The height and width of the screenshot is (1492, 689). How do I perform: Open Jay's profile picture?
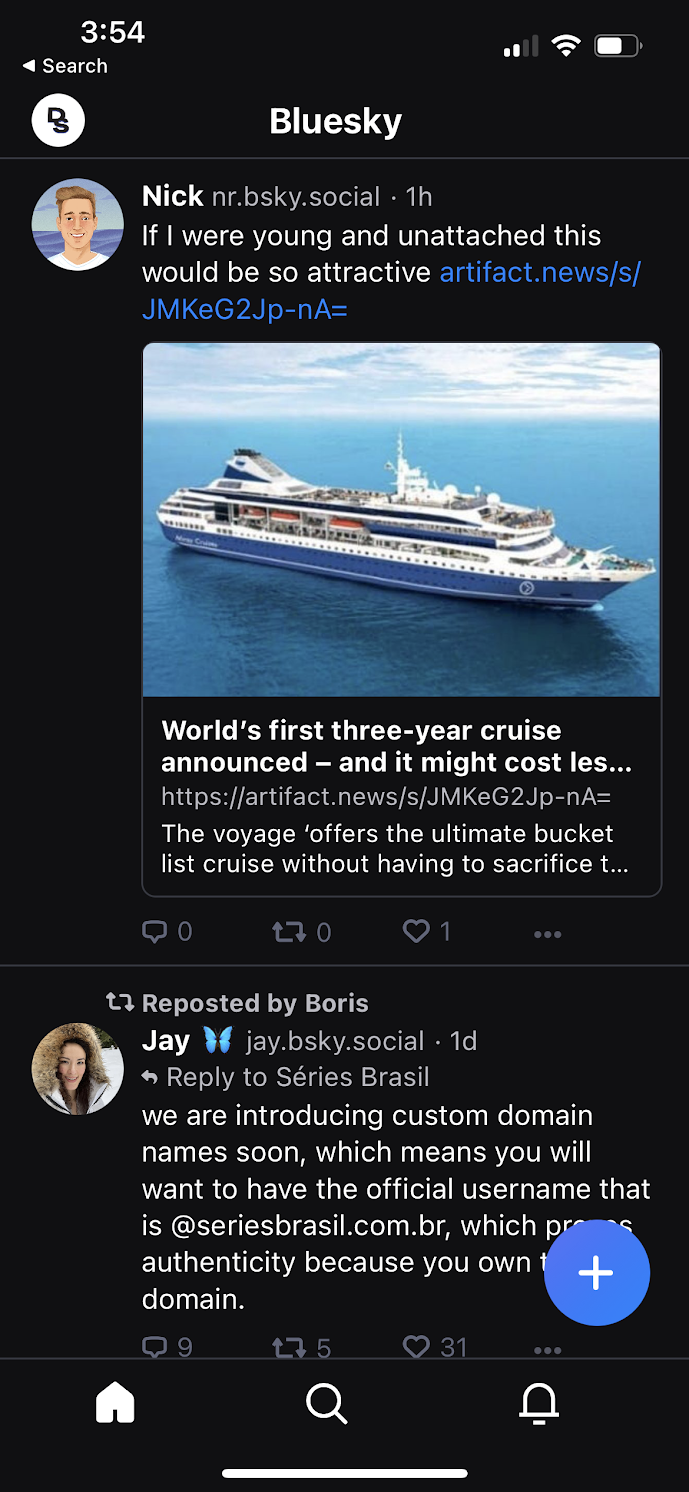click(x=78, y=1069)
